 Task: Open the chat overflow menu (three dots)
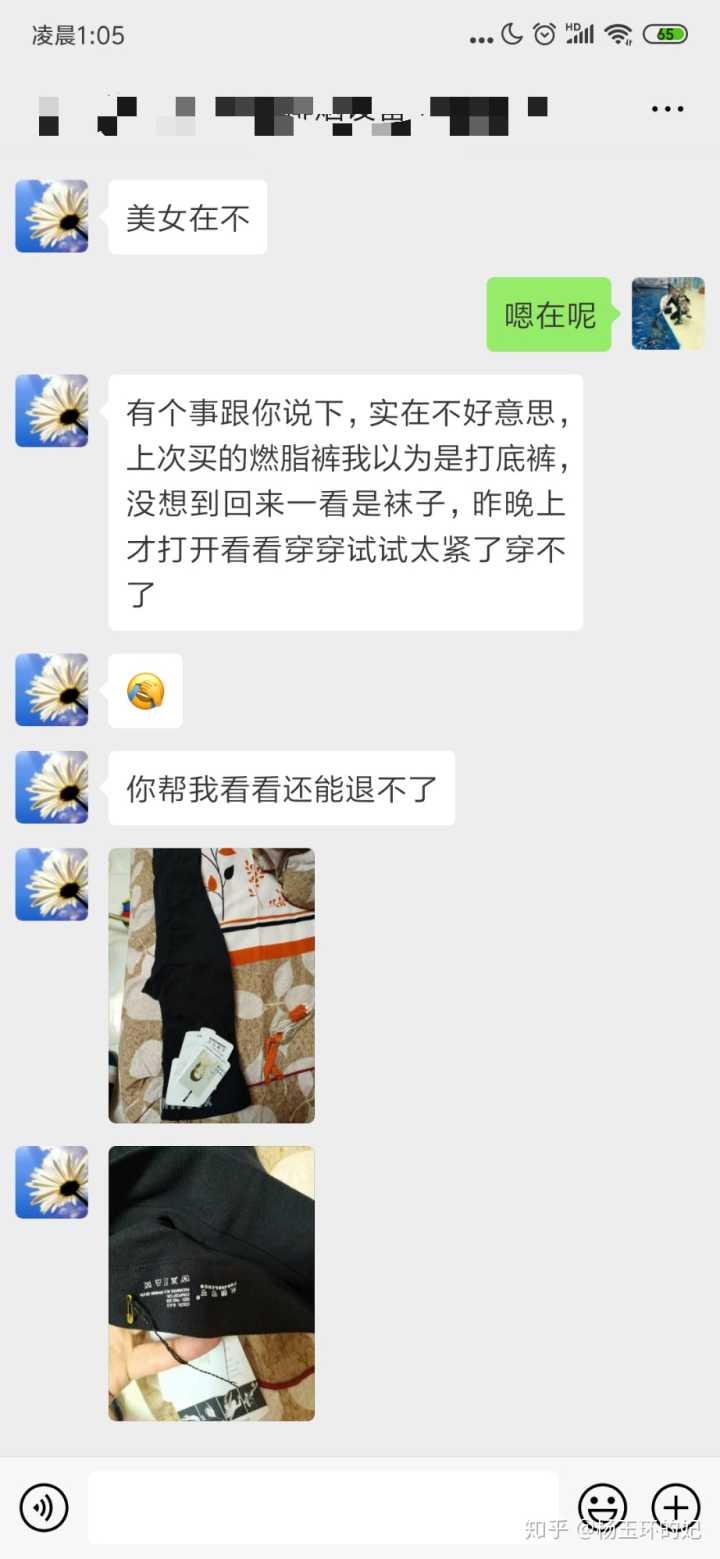coord(667,109)
